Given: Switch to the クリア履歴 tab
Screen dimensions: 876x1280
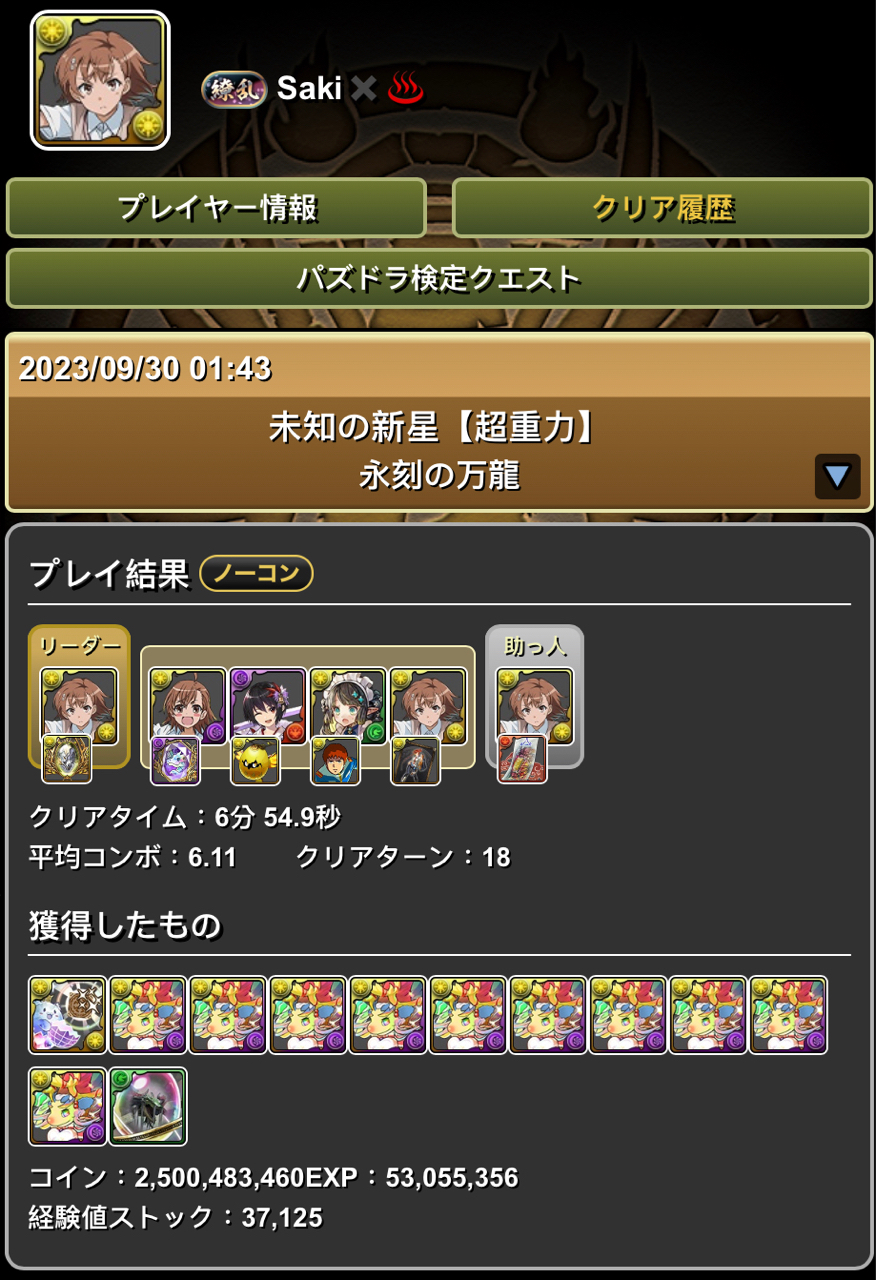Looking at the screenshot, I should pos(662,208).
